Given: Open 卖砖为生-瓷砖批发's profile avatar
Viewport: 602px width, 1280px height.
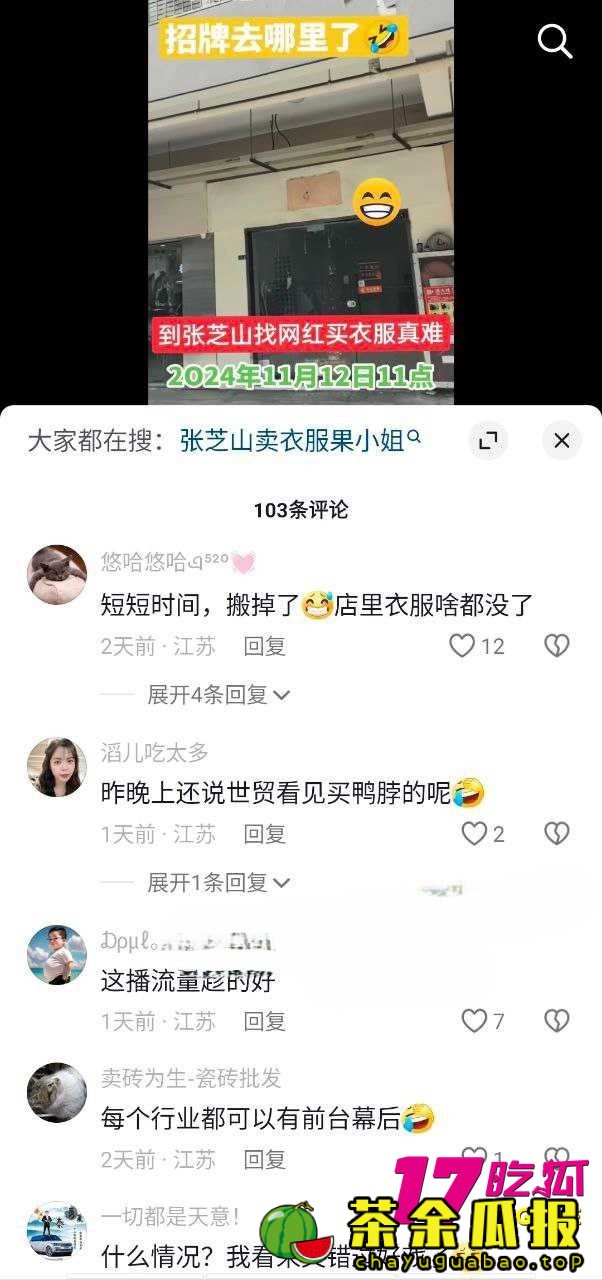Looking at the screenshot, I should click(x=56, y=1092).
